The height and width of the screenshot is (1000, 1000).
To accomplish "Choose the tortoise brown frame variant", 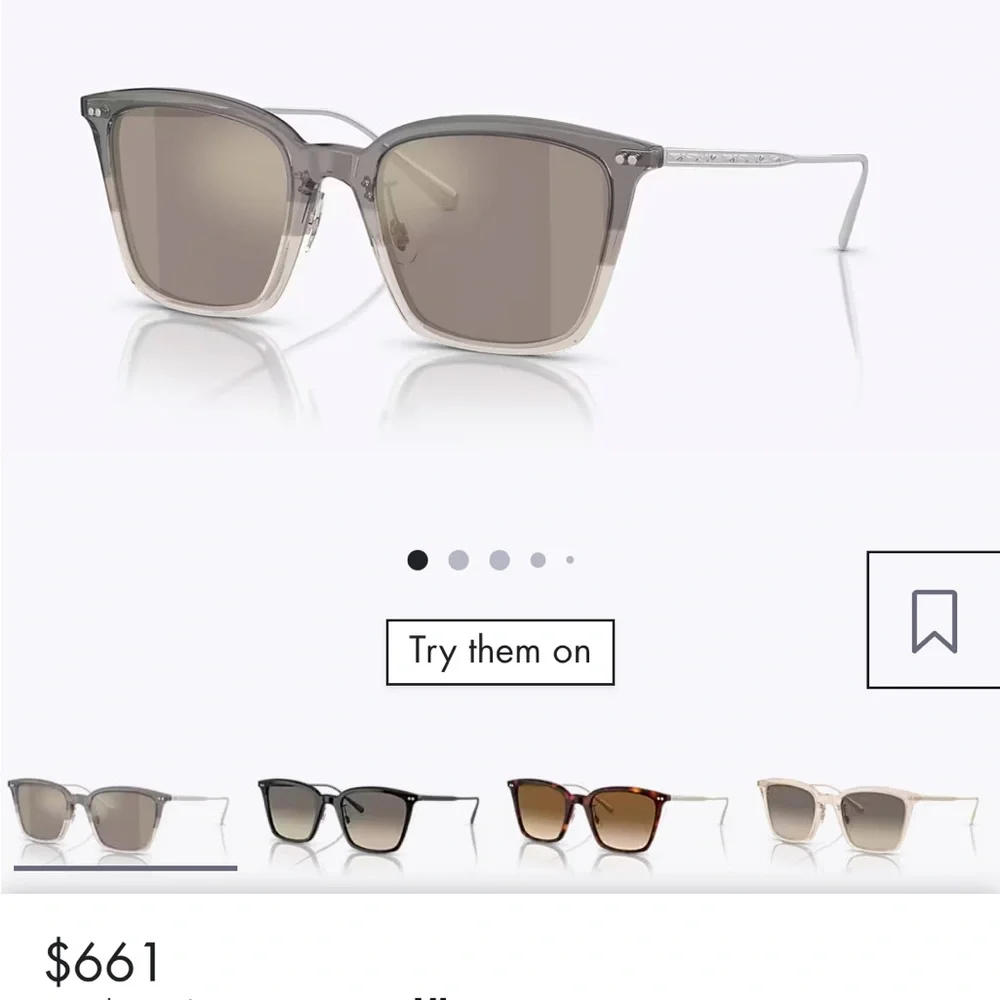I will pos(617,814).
